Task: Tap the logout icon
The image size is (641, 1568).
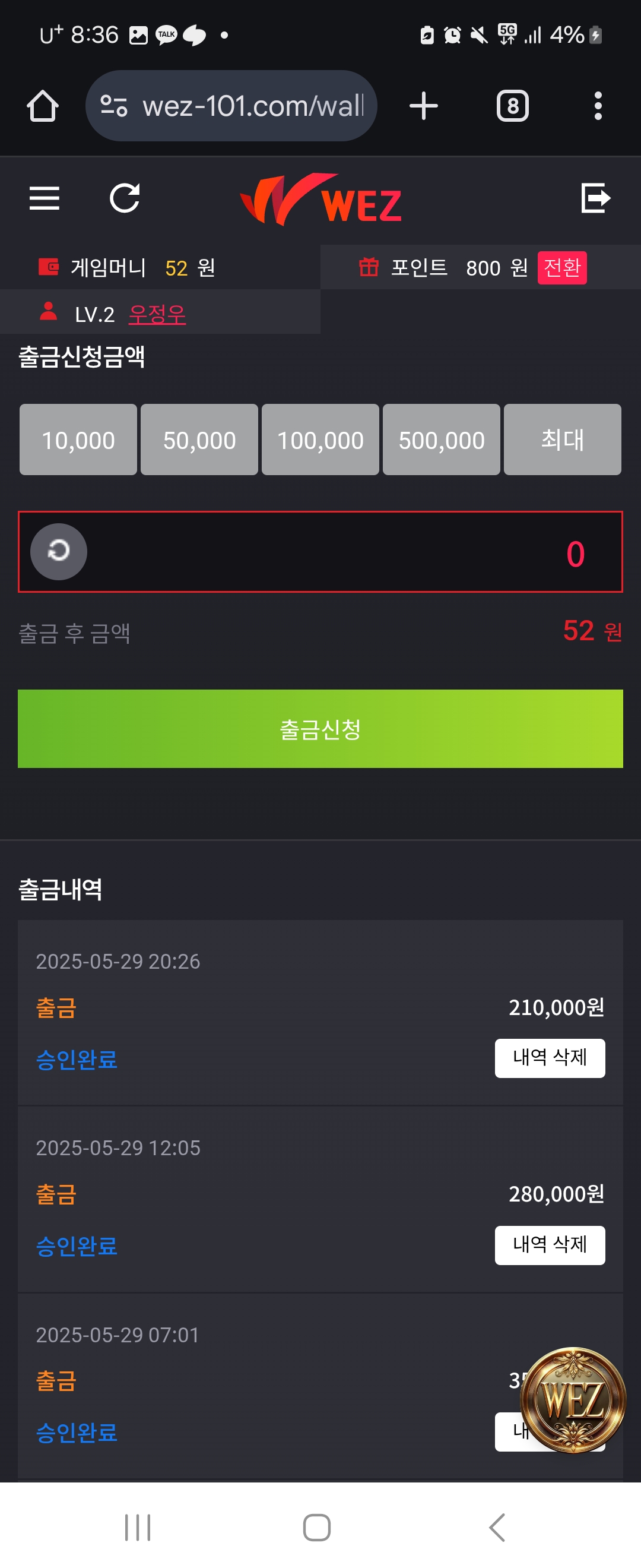Action: click(x=595, y=198)
